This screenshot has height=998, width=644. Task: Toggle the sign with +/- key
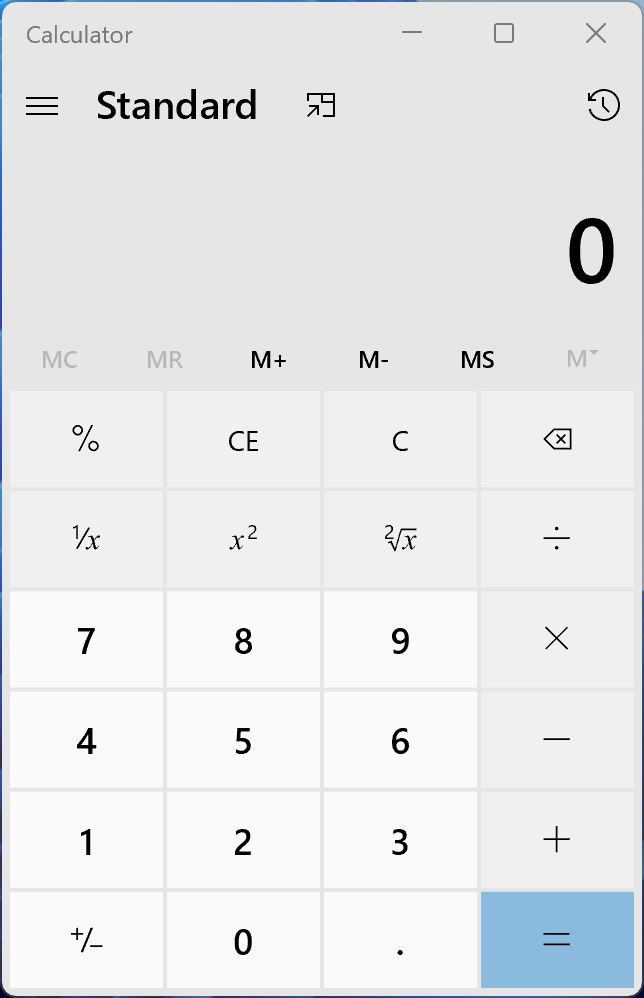point(86,940)
